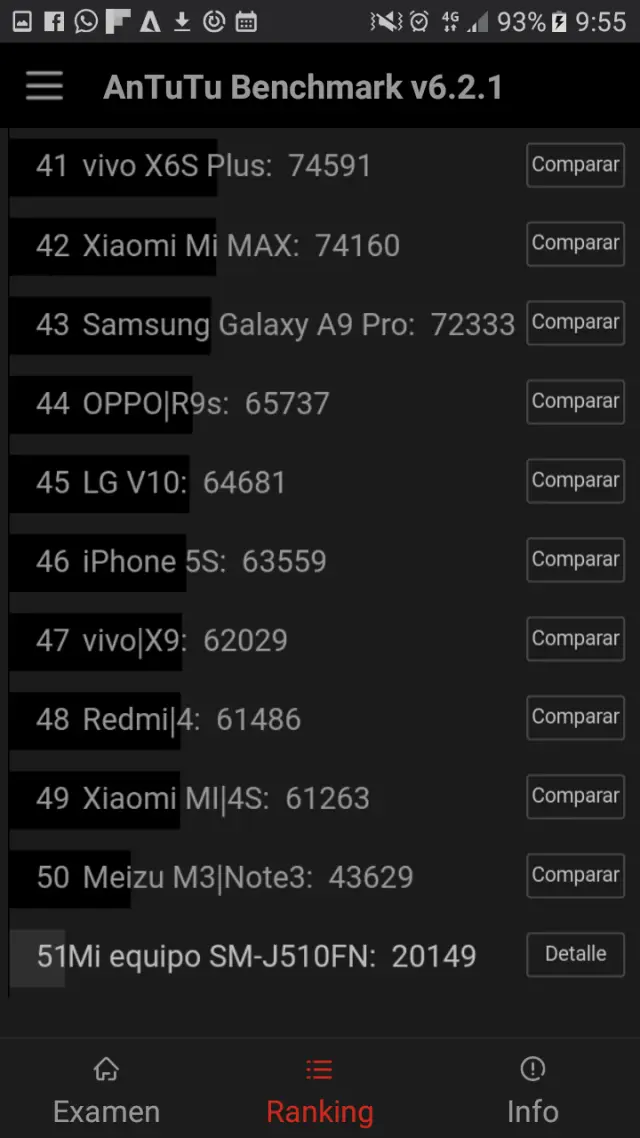This screenshot has width=640, height=1138.
Task: Compare with Xiaomi MI 4S
Action: coord(575,797)
